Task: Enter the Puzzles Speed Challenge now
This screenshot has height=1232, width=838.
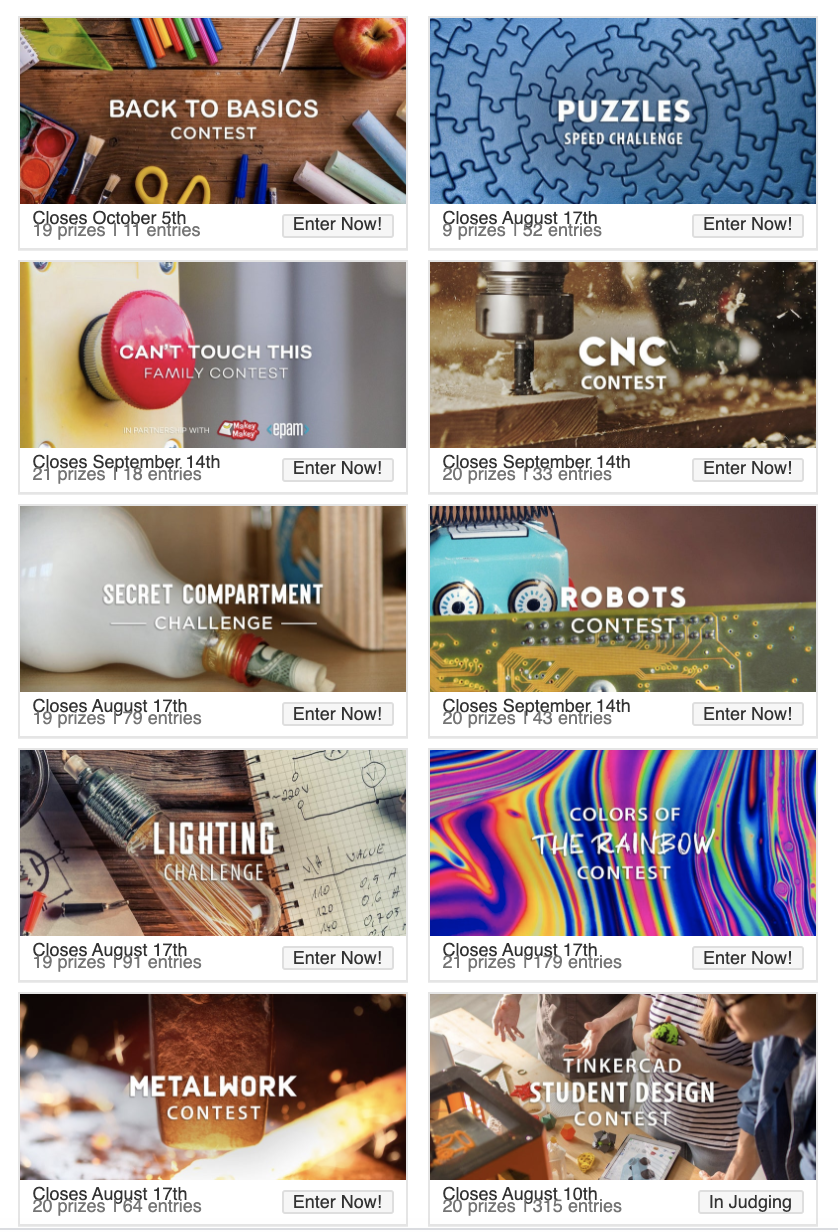Action: click(x=747, y=224)
